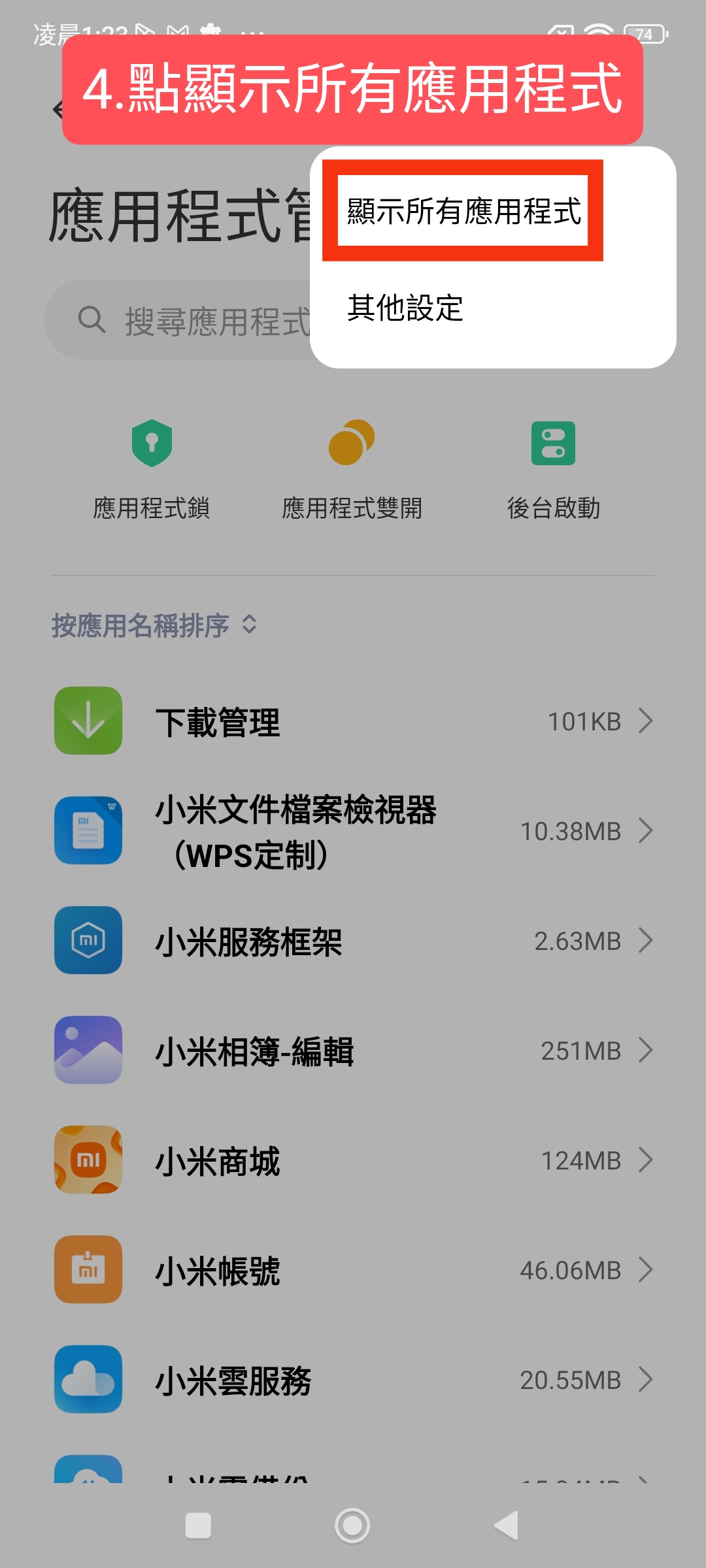Open the 小米相簿-編輯 app row
This screenshot has height=1568, width=706.
pyautogui.click(x=353, y=1051)
